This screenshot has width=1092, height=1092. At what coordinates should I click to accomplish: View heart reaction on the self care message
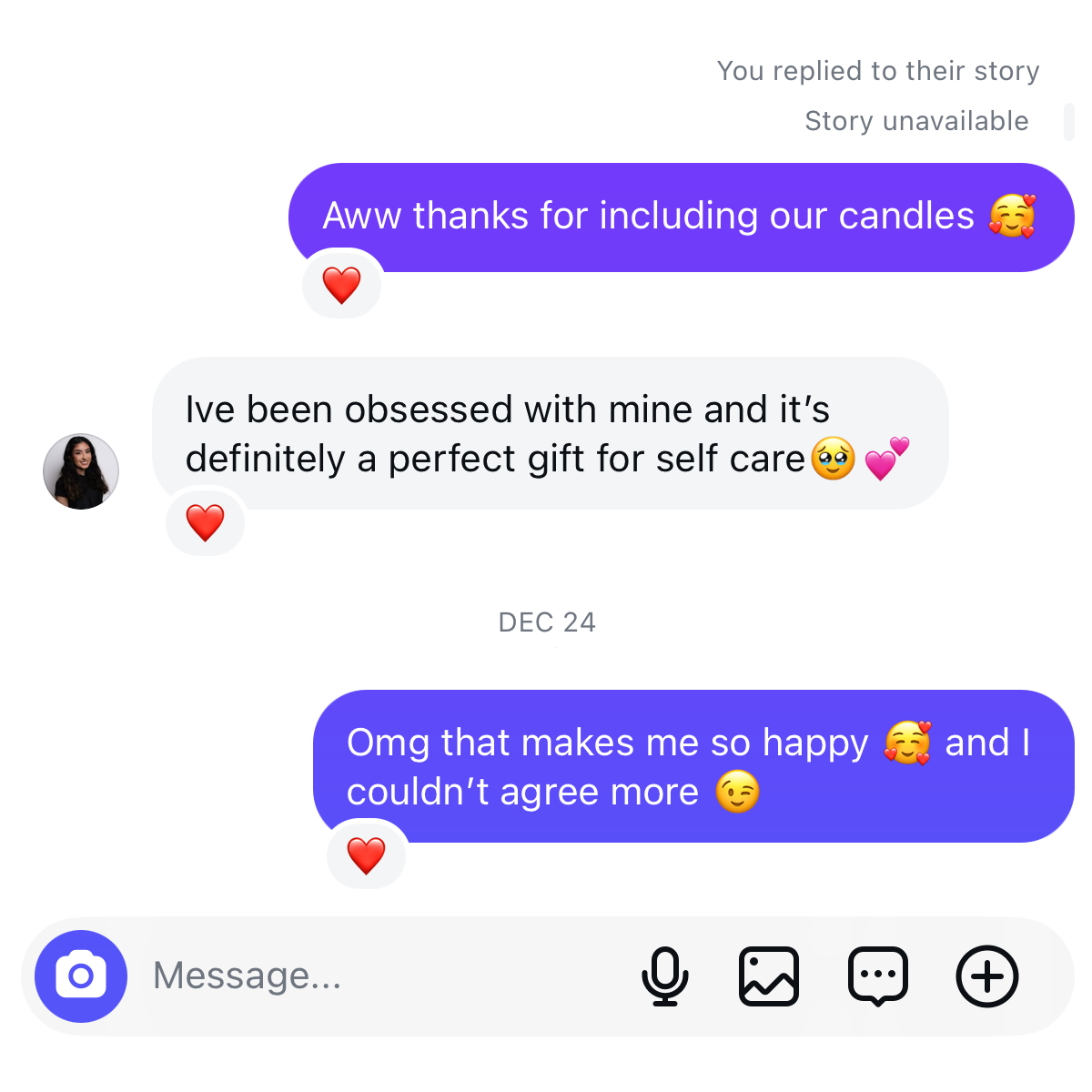point(206,522)
